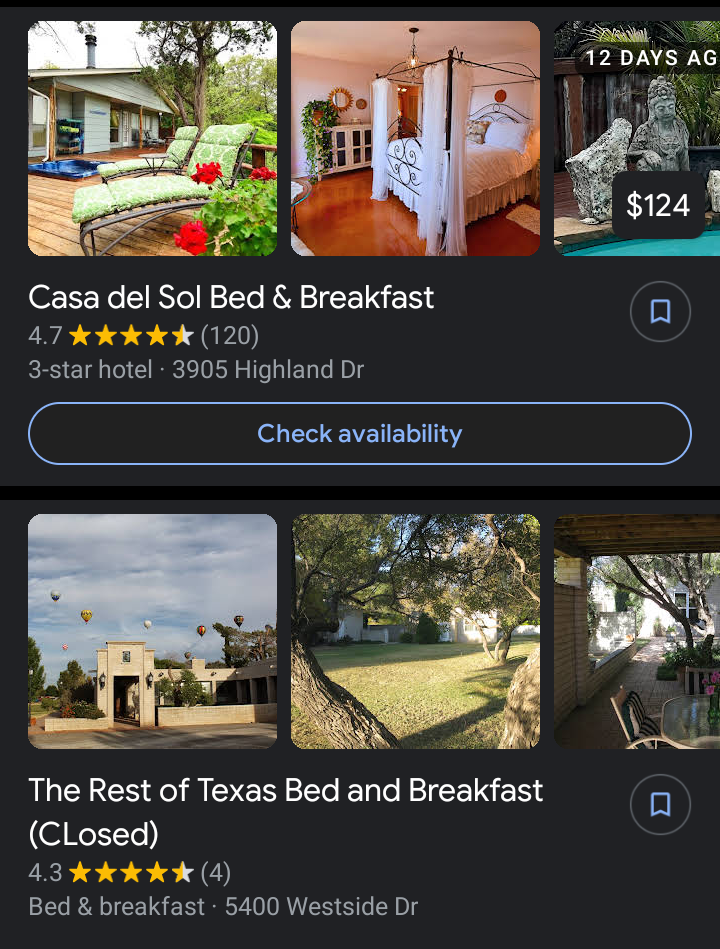Image resolution: width=720 pixels, height=949 pixels.
Task: Open The Rest of Texas Bed and Breakfast
Action: [x=285, y=791]
